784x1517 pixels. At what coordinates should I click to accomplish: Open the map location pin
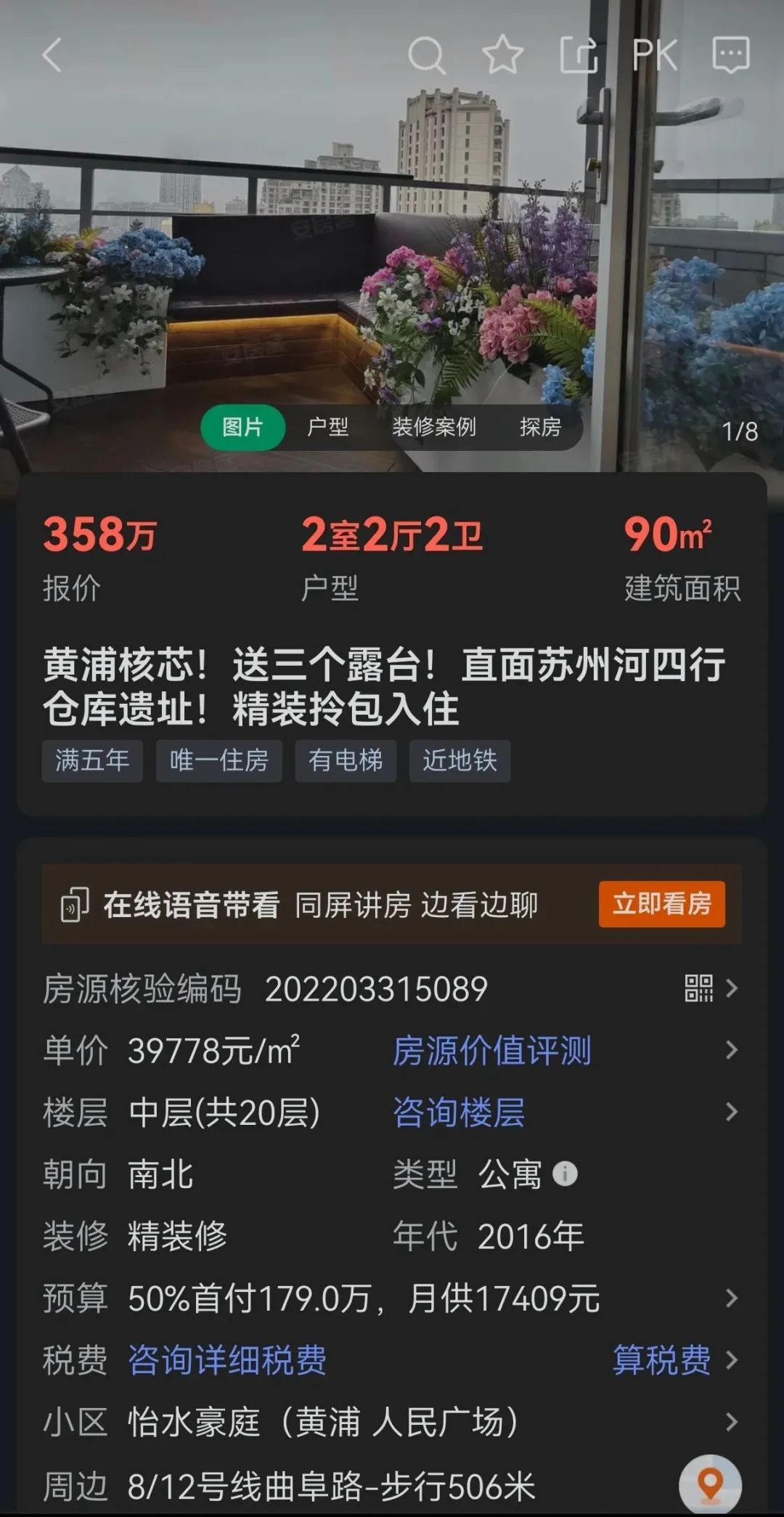coord(710,1483)
